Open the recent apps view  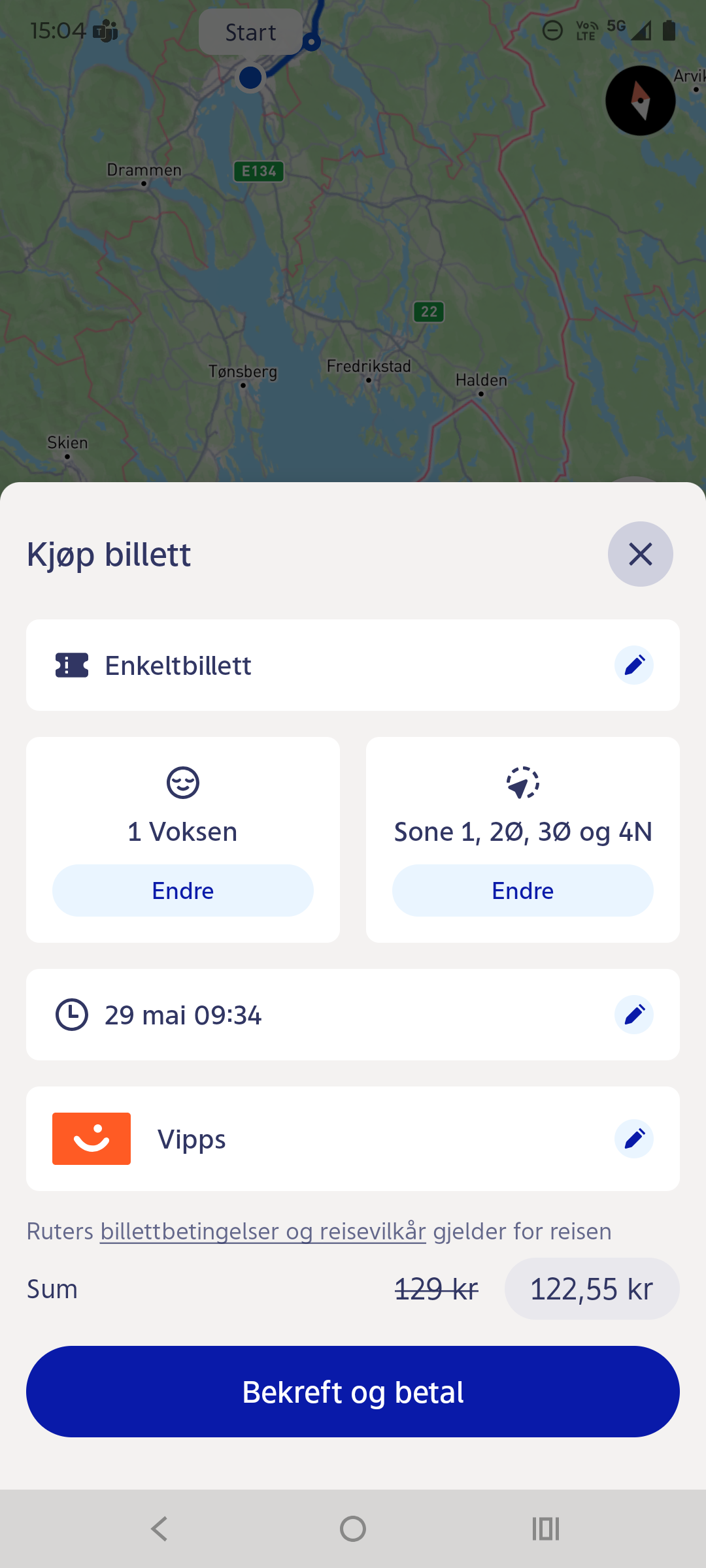tap(546, 1529)
